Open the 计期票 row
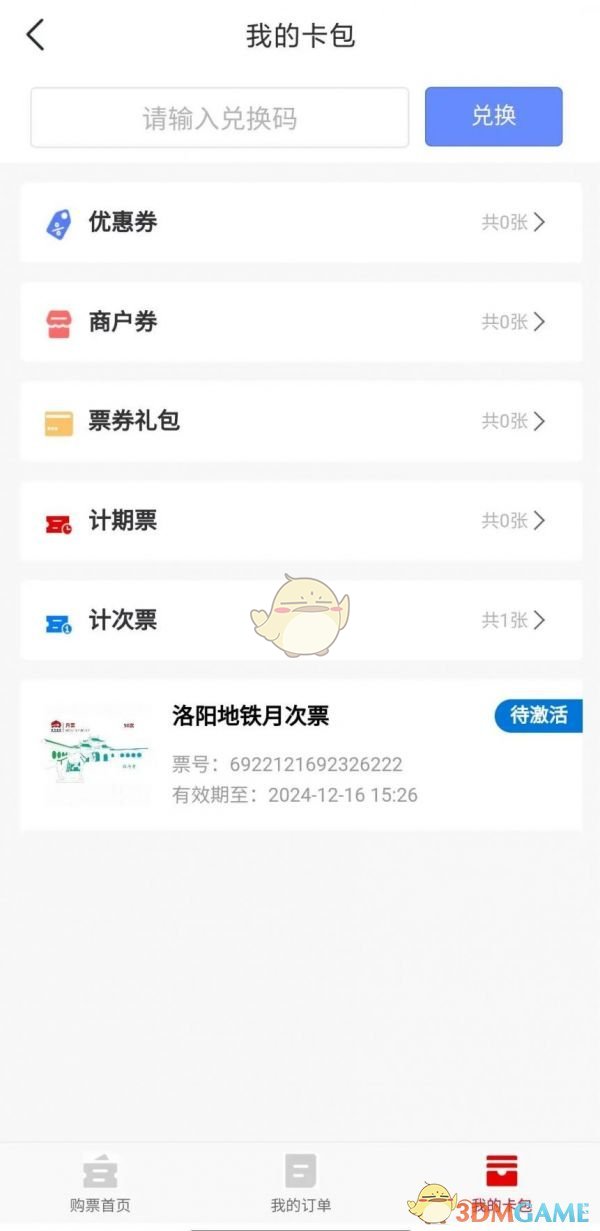Viewport: 600px width, 1231px height. click(x=300, y=521)
